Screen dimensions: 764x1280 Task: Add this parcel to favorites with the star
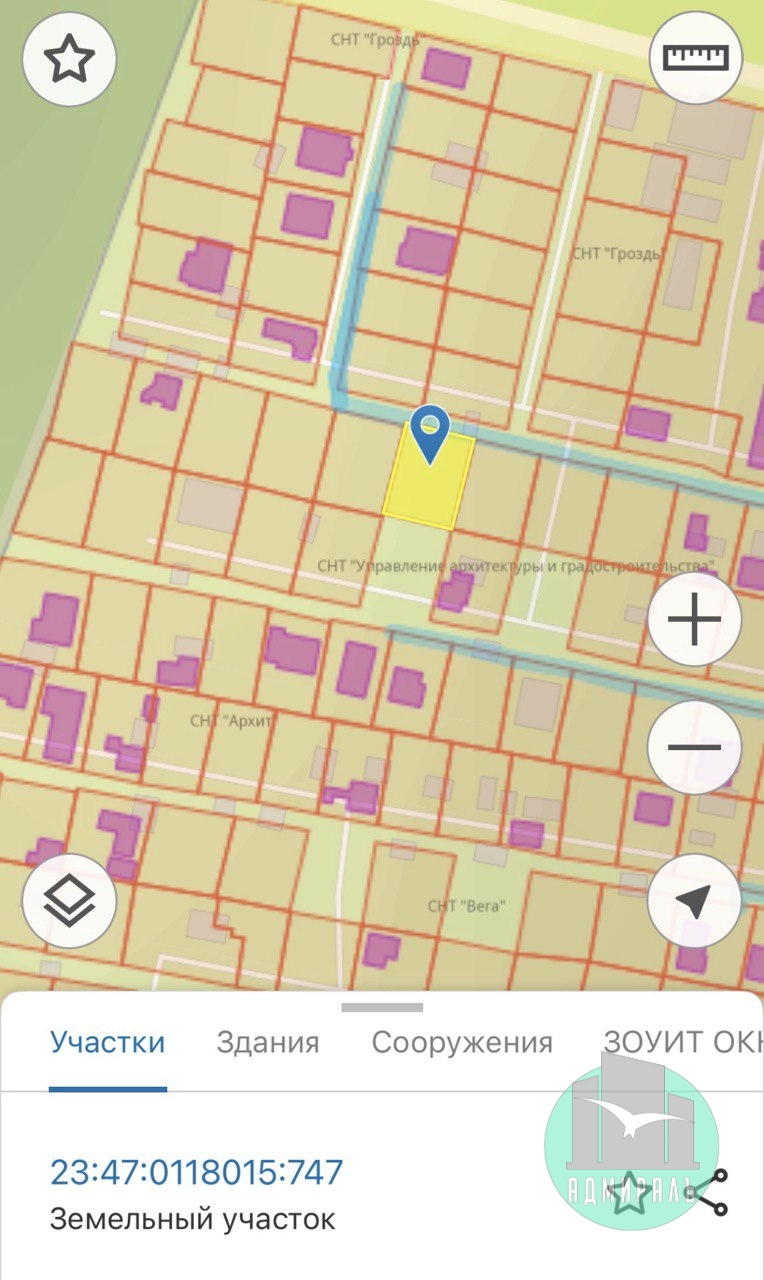click(x=629, y=1194)
